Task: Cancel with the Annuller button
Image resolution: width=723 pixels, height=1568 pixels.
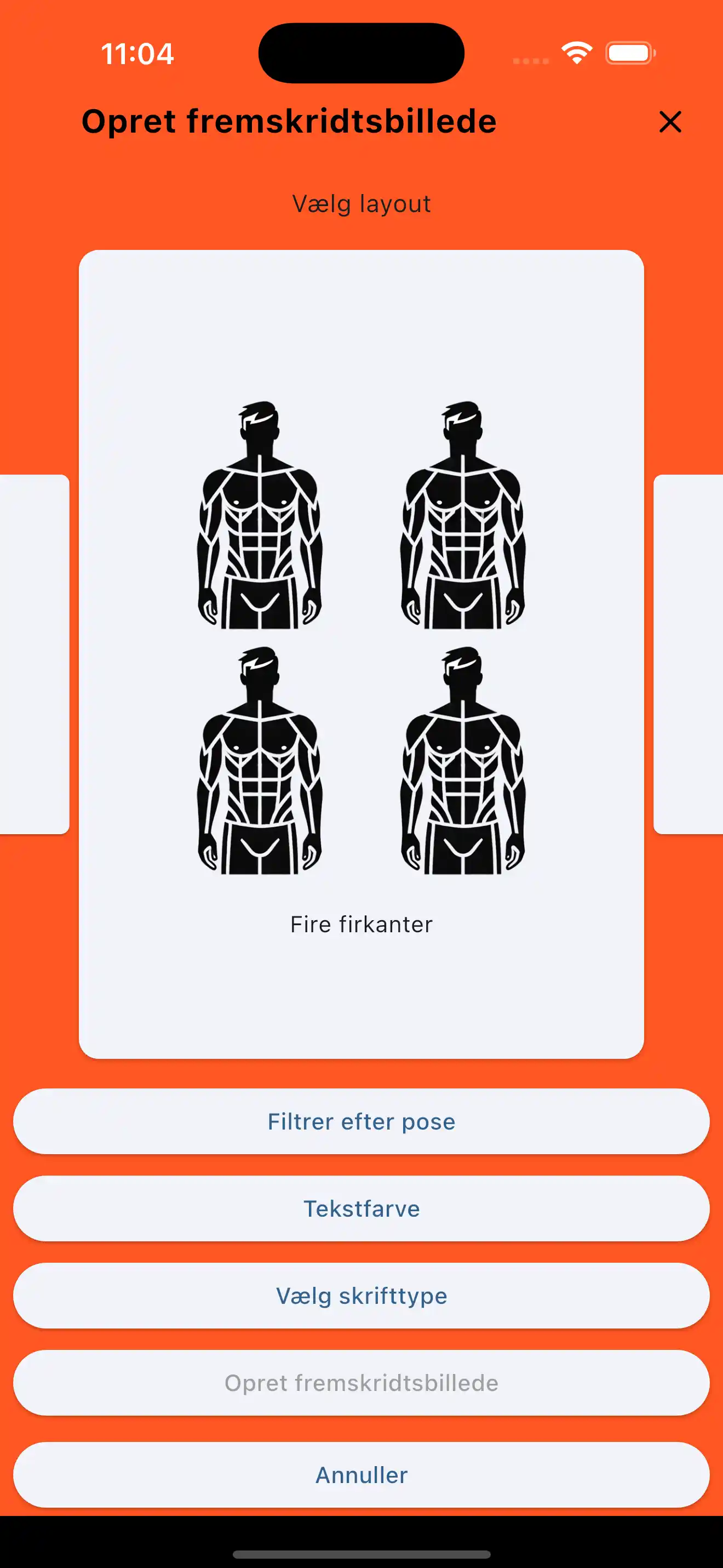Action: [361, 1474]
